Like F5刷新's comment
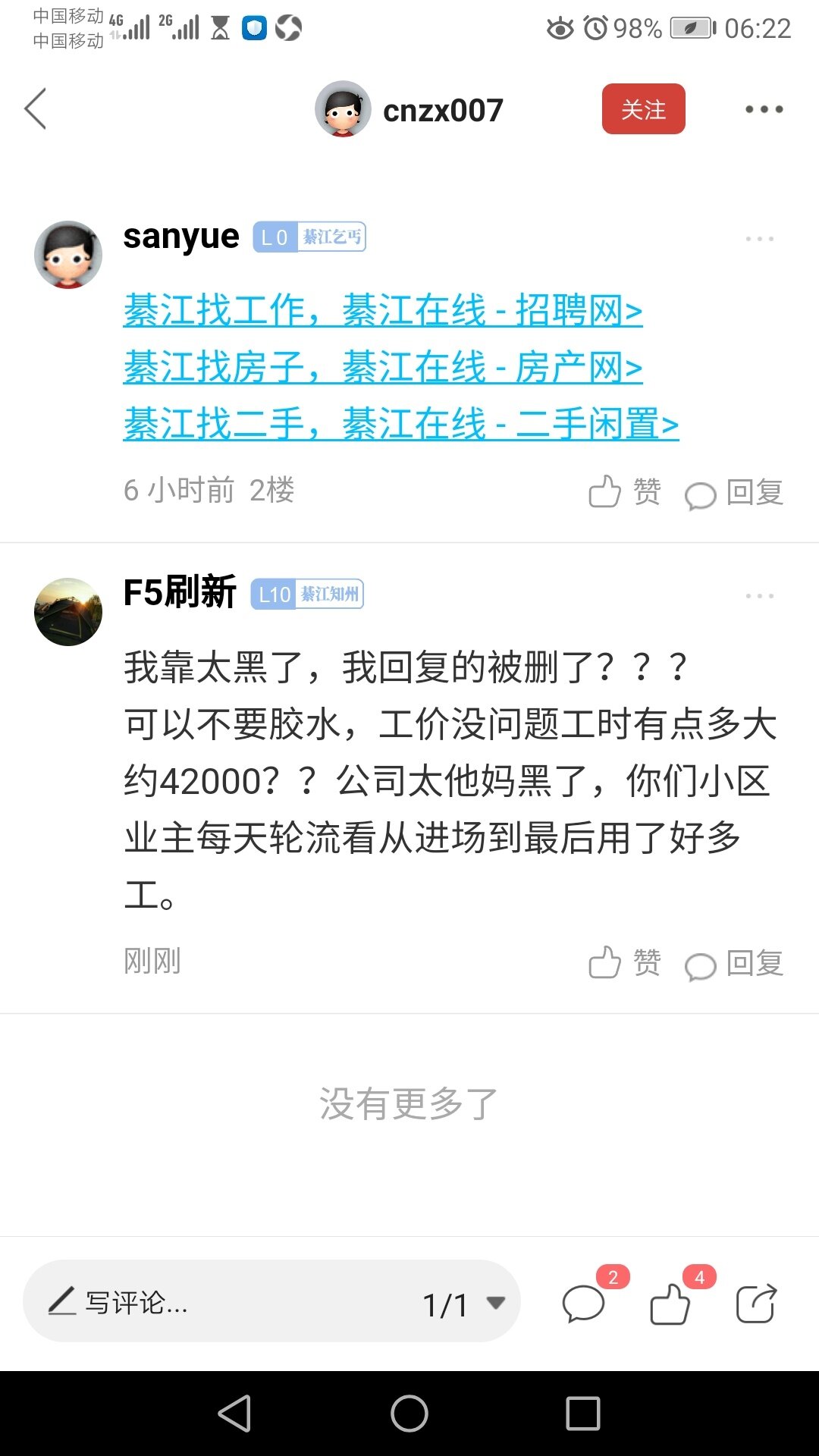This screenshot has height=1456, width=819. click(x=624, y=963)
